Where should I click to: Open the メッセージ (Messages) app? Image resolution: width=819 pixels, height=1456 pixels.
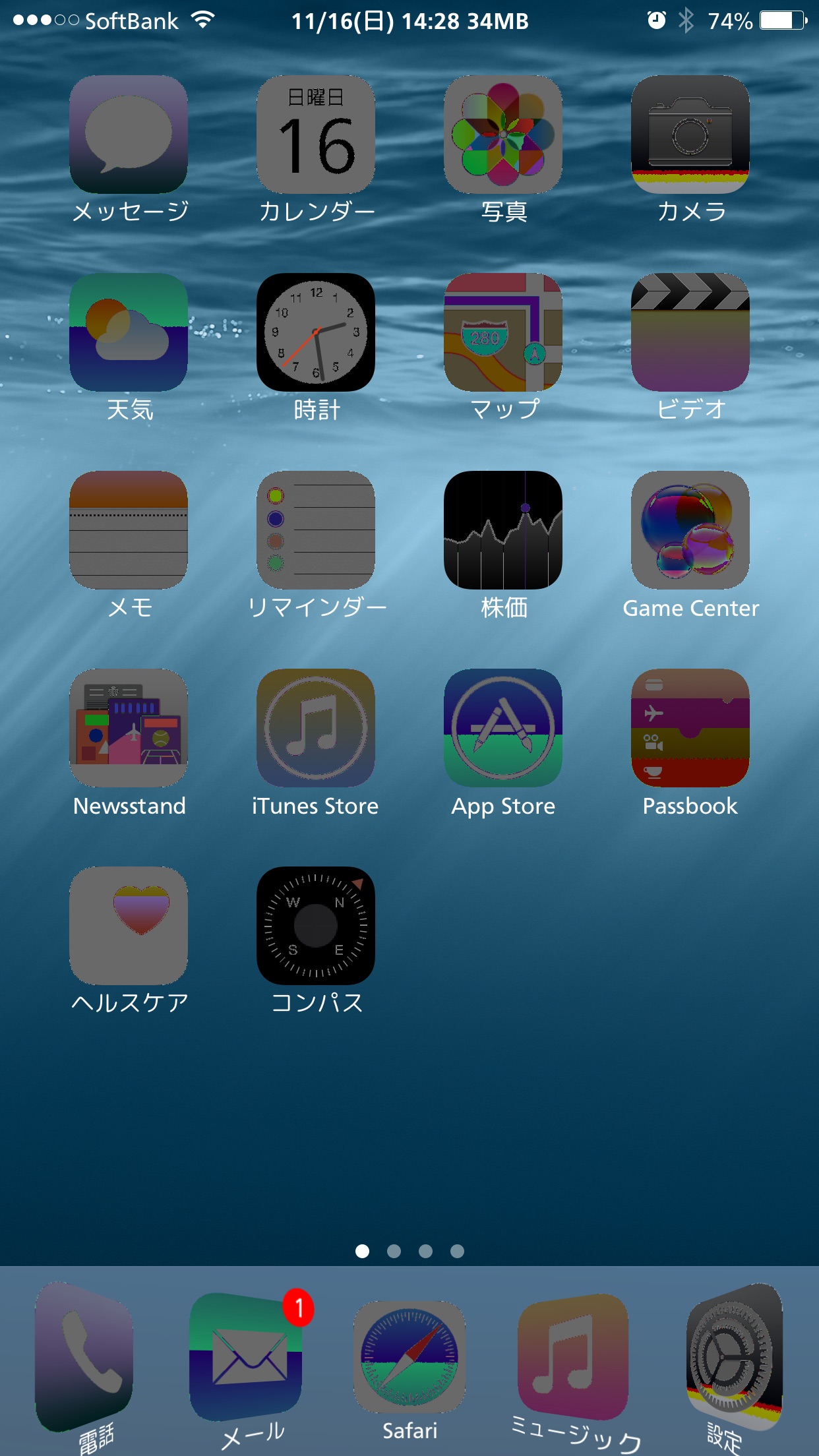(129, 135)
